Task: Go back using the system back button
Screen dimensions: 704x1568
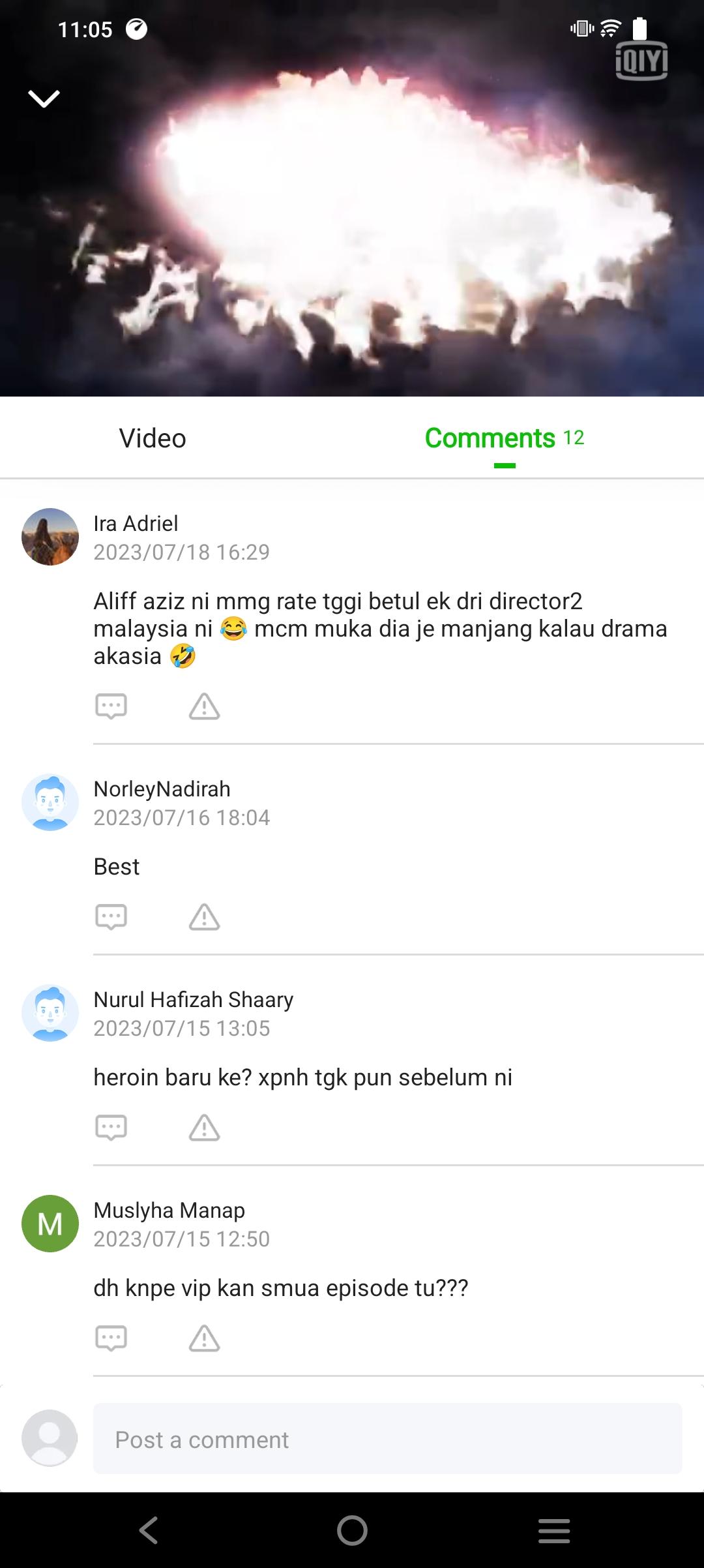Action: tap(149, 1530)
